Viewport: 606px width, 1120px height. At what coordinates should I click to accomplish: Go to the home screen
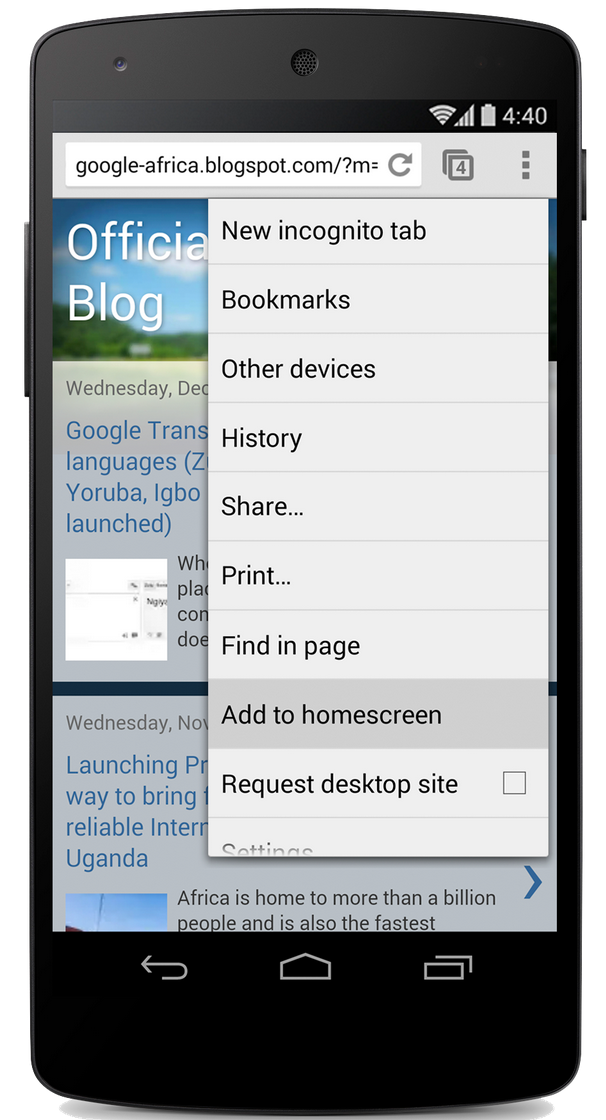[305, 967]
